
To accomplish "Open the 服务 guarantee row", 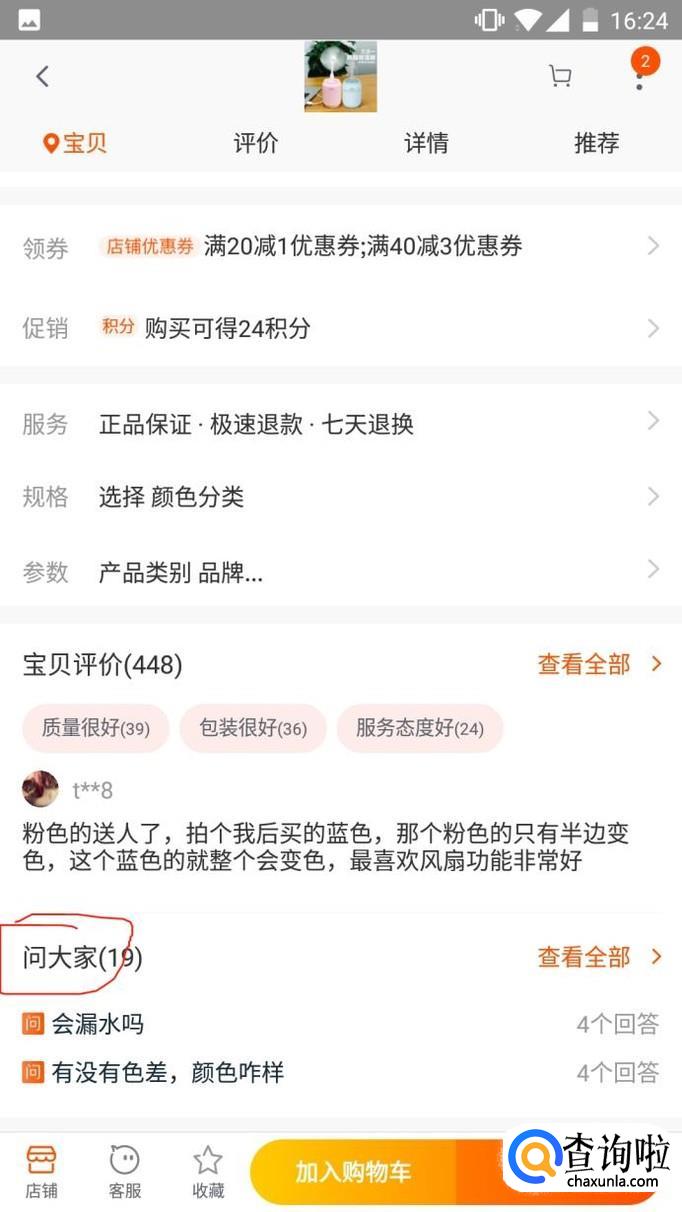I will tap(340, 424).
